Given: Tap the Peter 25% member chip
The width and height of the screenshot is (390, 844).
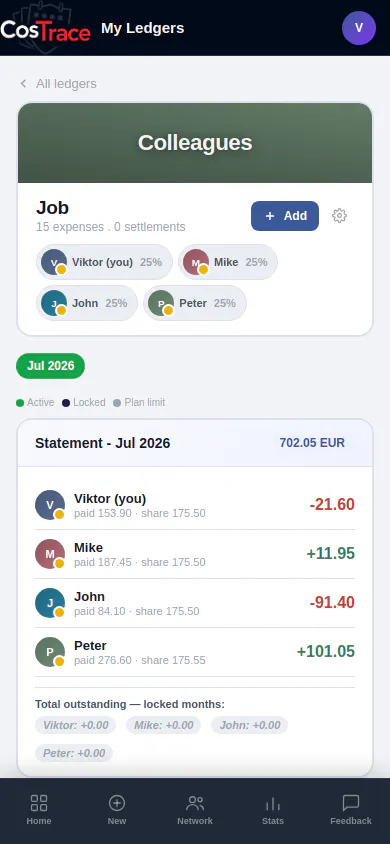Looking at the screenshot, I should 195,303.
